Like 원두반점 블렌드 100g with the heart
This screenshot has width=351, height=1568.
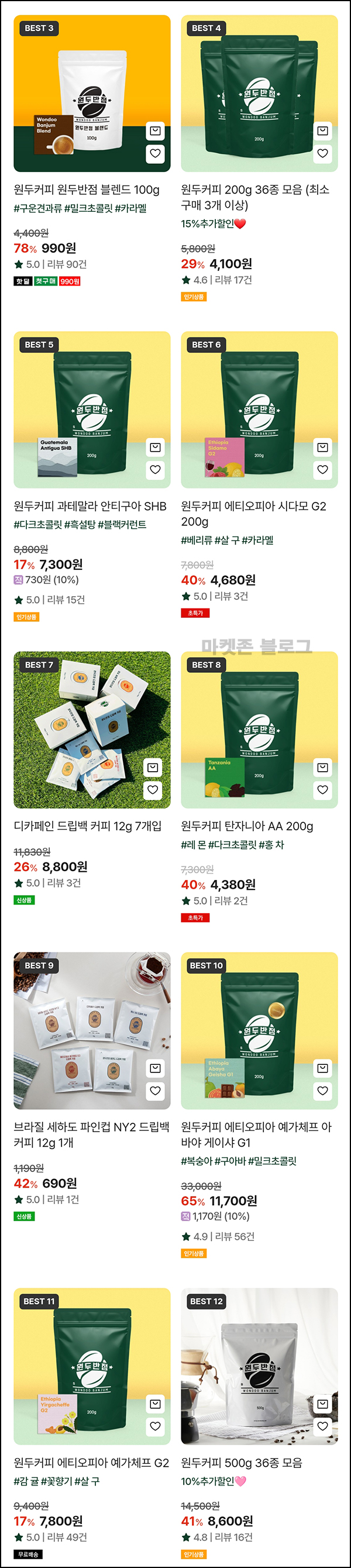tap(155, 153)
